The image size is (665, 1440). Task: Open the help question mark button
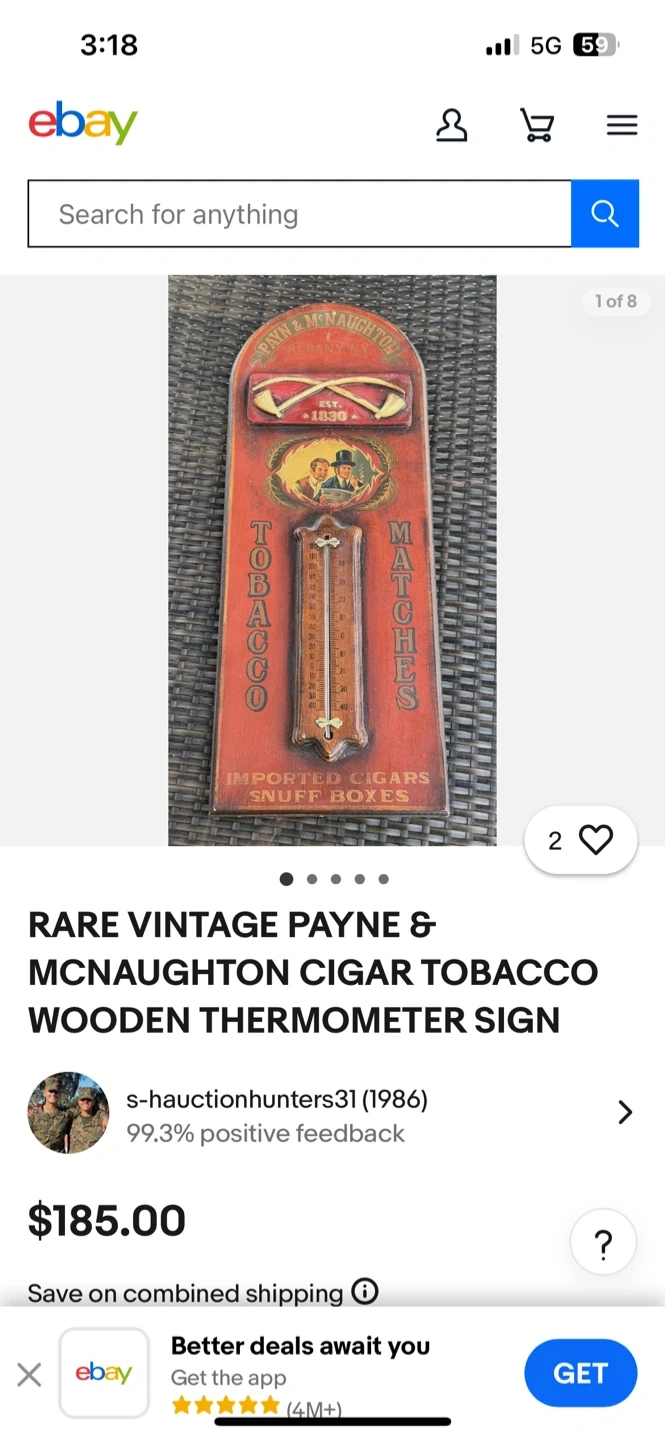point(603,1243)
